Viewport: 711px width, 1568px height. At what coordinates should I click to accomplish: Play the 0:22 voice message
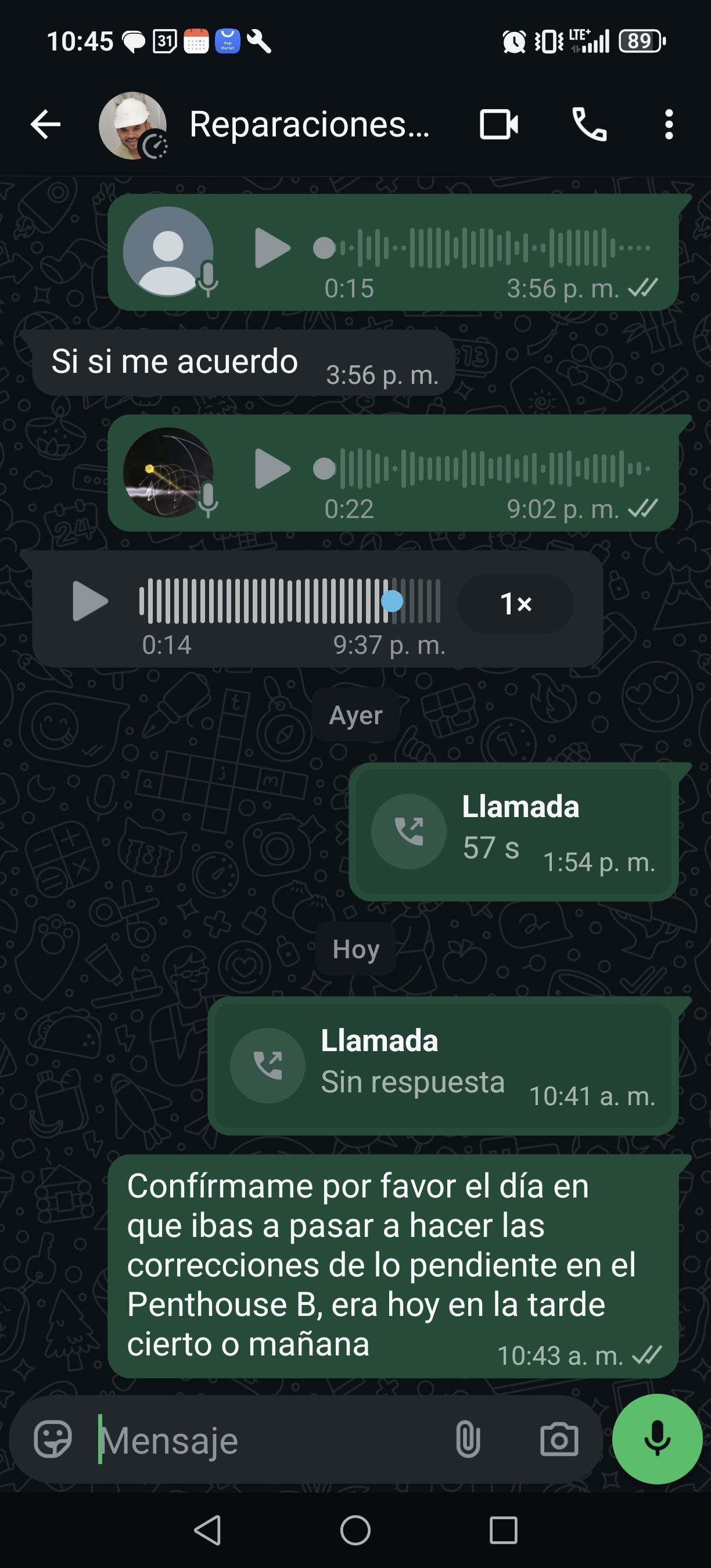pyautogui.click(x=272, y=469)
